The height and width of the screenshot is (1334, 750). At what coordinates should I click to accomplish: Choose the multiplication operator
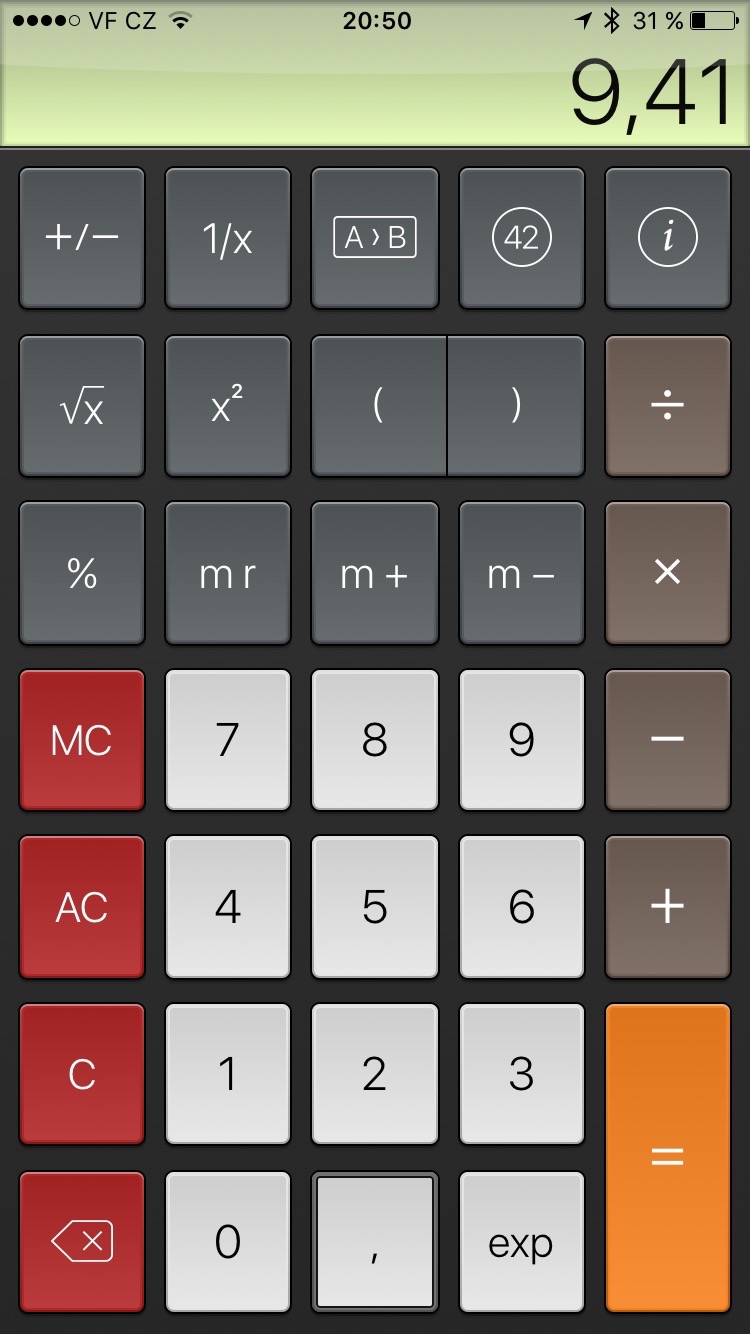(667, 574)
